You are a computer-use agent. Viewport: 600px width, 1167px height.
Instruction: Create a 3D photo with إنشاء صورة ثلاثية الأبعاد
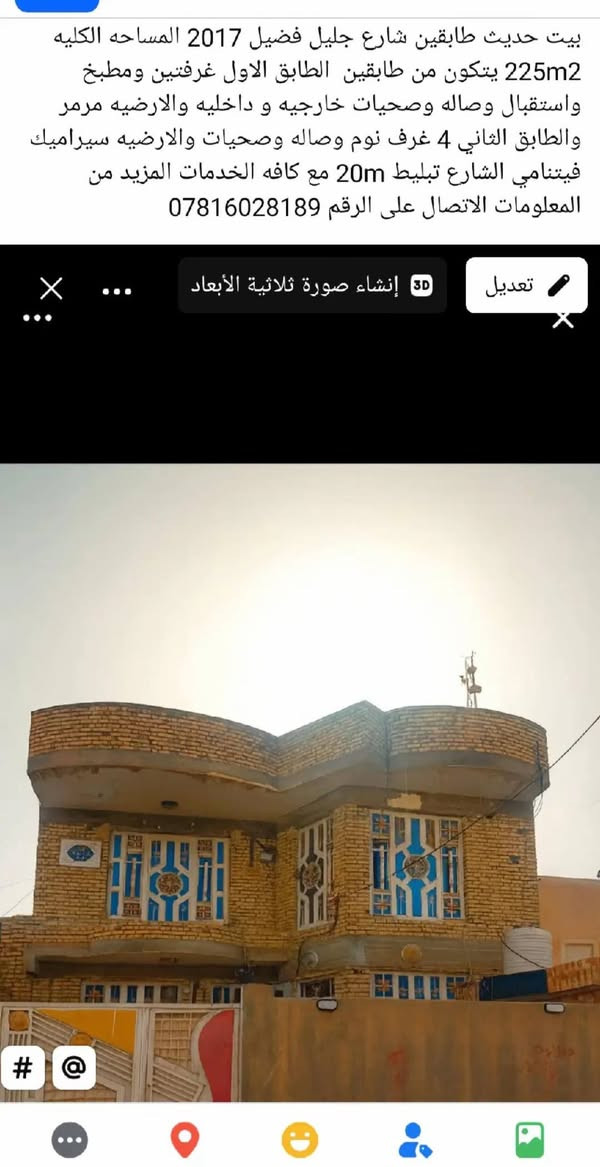(312, 285)
